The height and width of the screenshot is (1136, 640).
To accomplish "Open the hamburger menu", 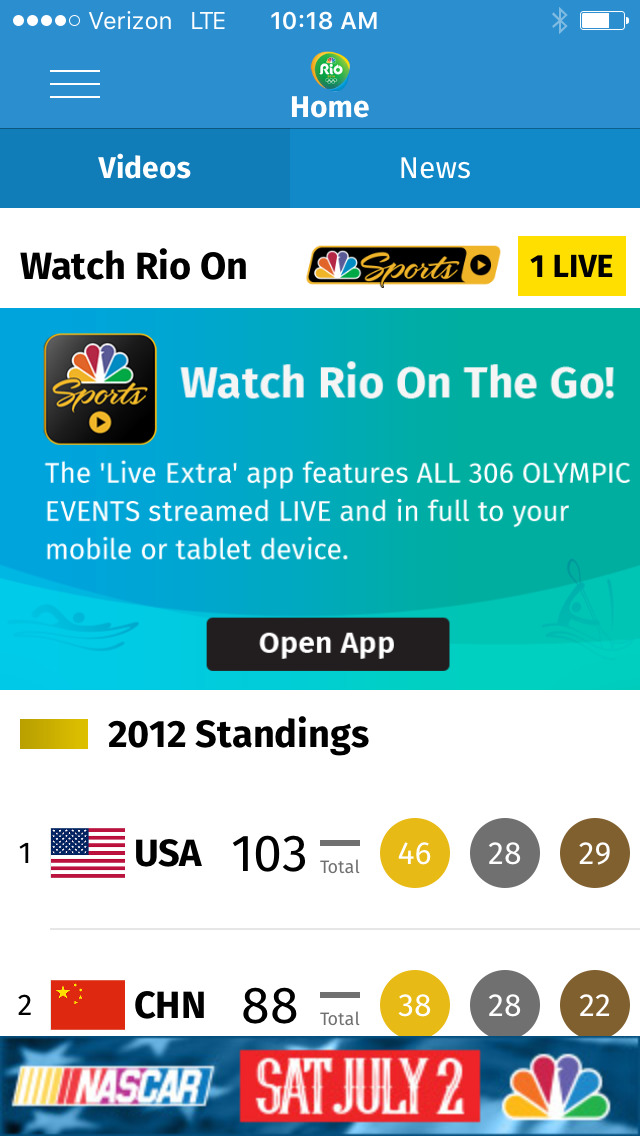I will coord(75,84).
